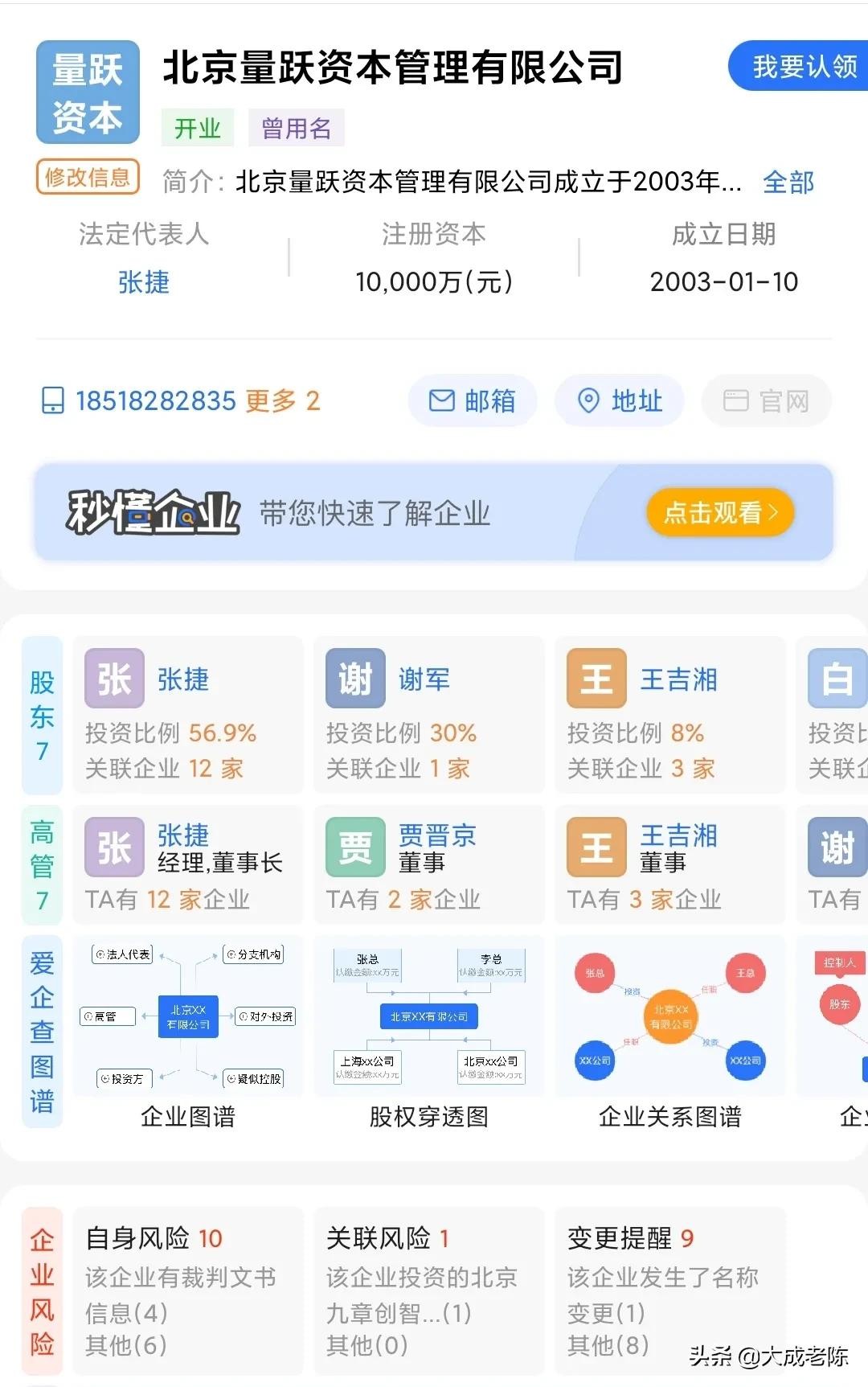
Task: Open the 邮箱 email chip
Action: tap(472, 400)
